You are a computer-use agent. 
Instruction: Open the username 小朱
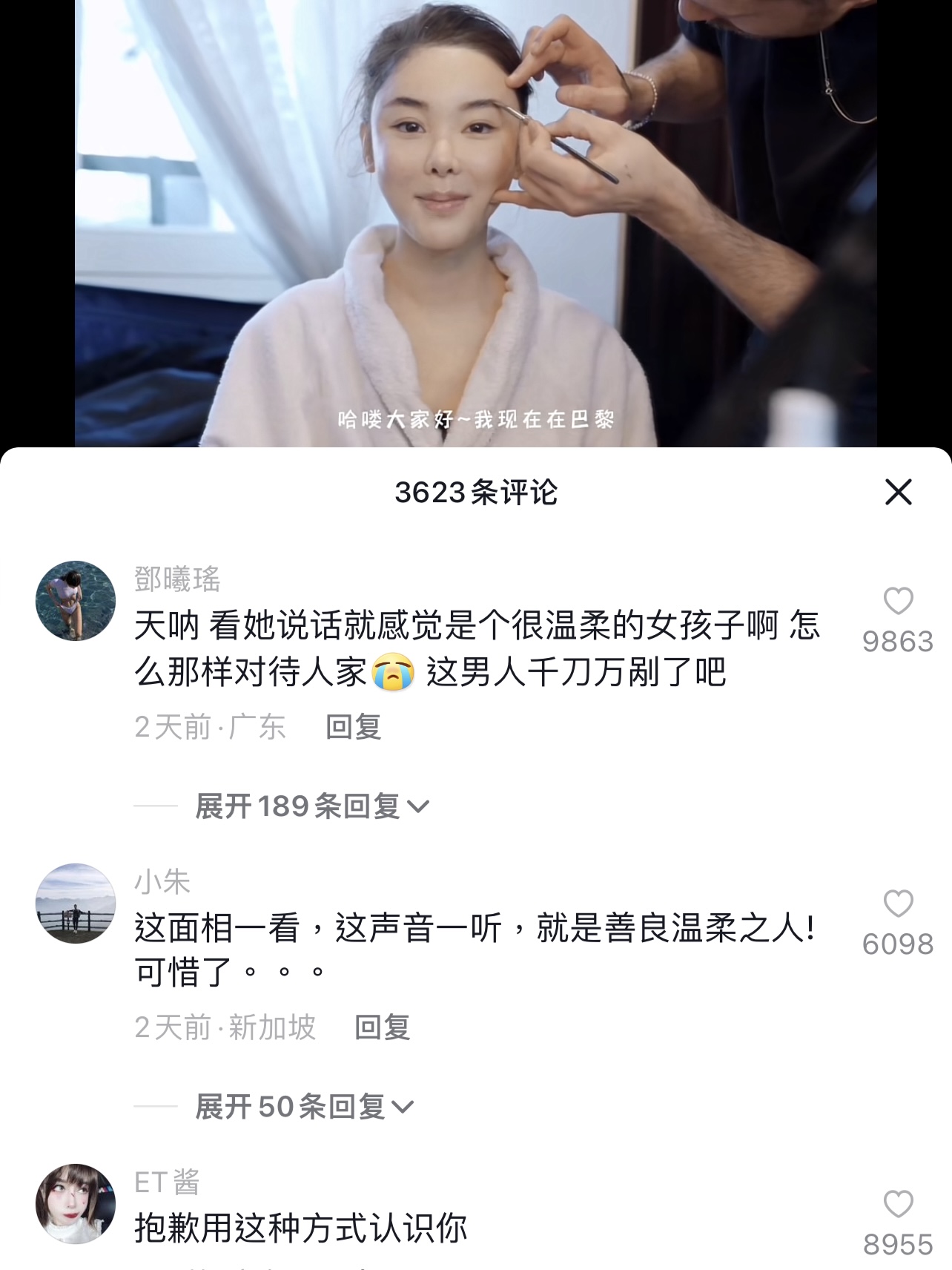pos(162,882)
